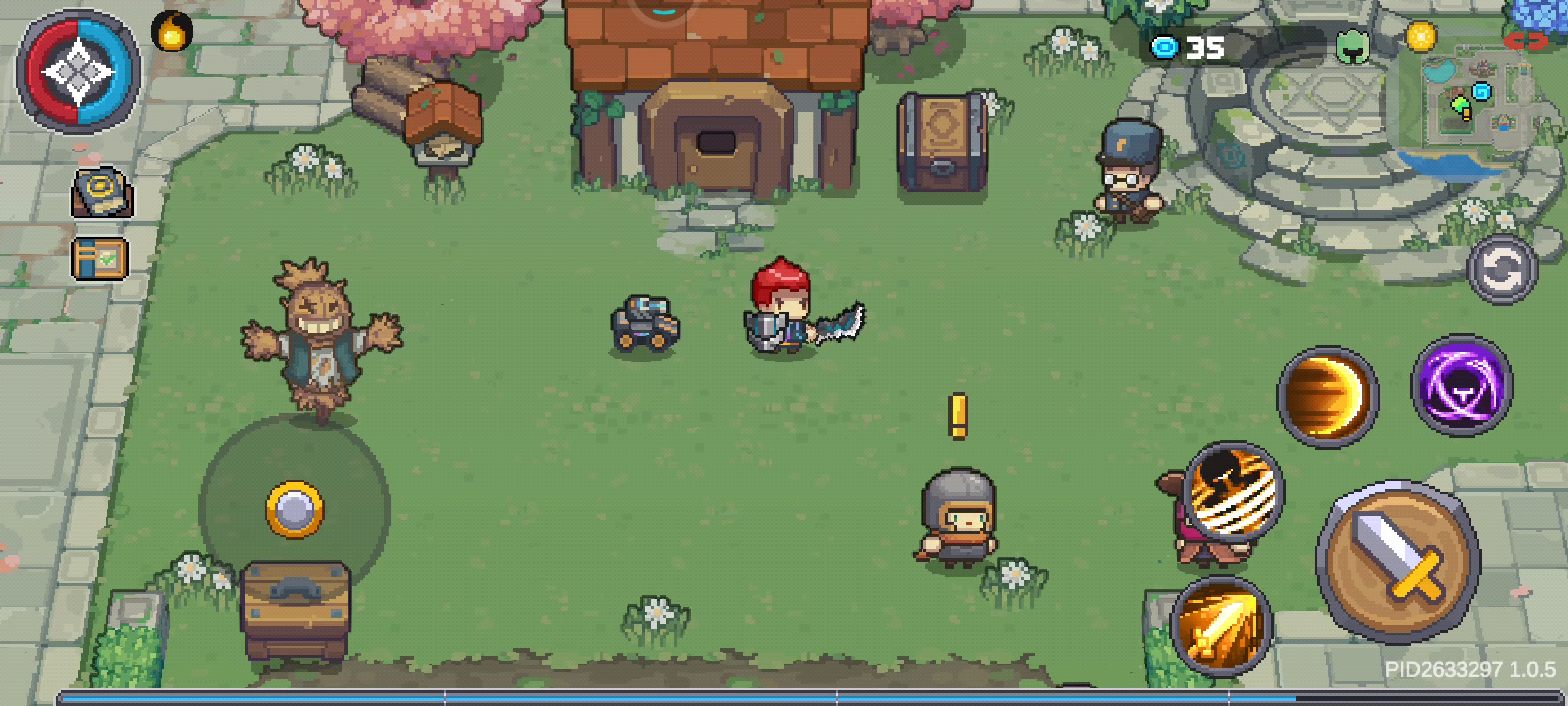
Task: Tap the virtual joystick knob
Action: click(x=295, y=510)
